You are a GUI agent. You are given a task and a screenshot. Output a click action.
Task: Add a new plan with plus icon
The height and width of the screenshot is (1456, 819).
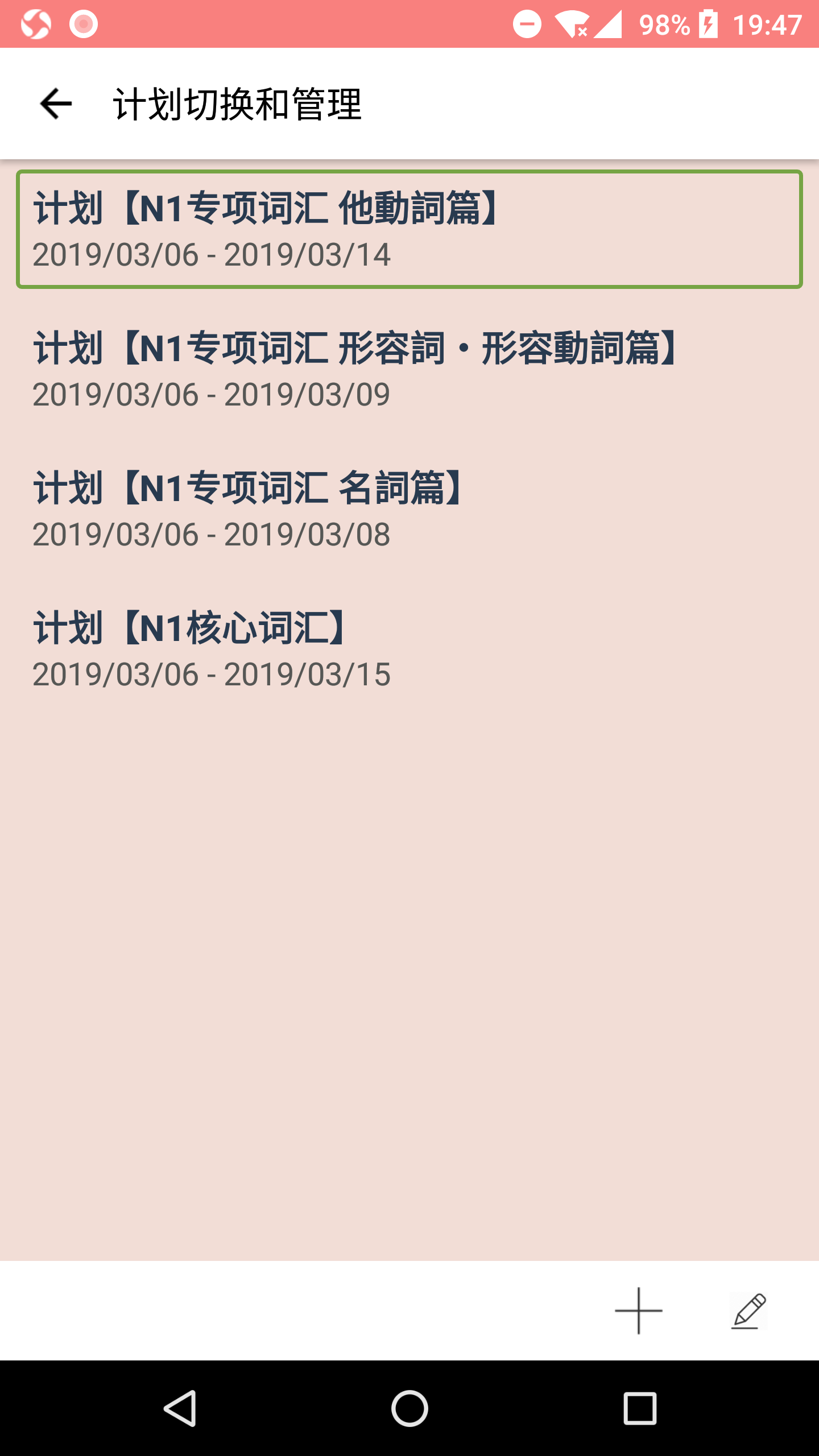639,1310
